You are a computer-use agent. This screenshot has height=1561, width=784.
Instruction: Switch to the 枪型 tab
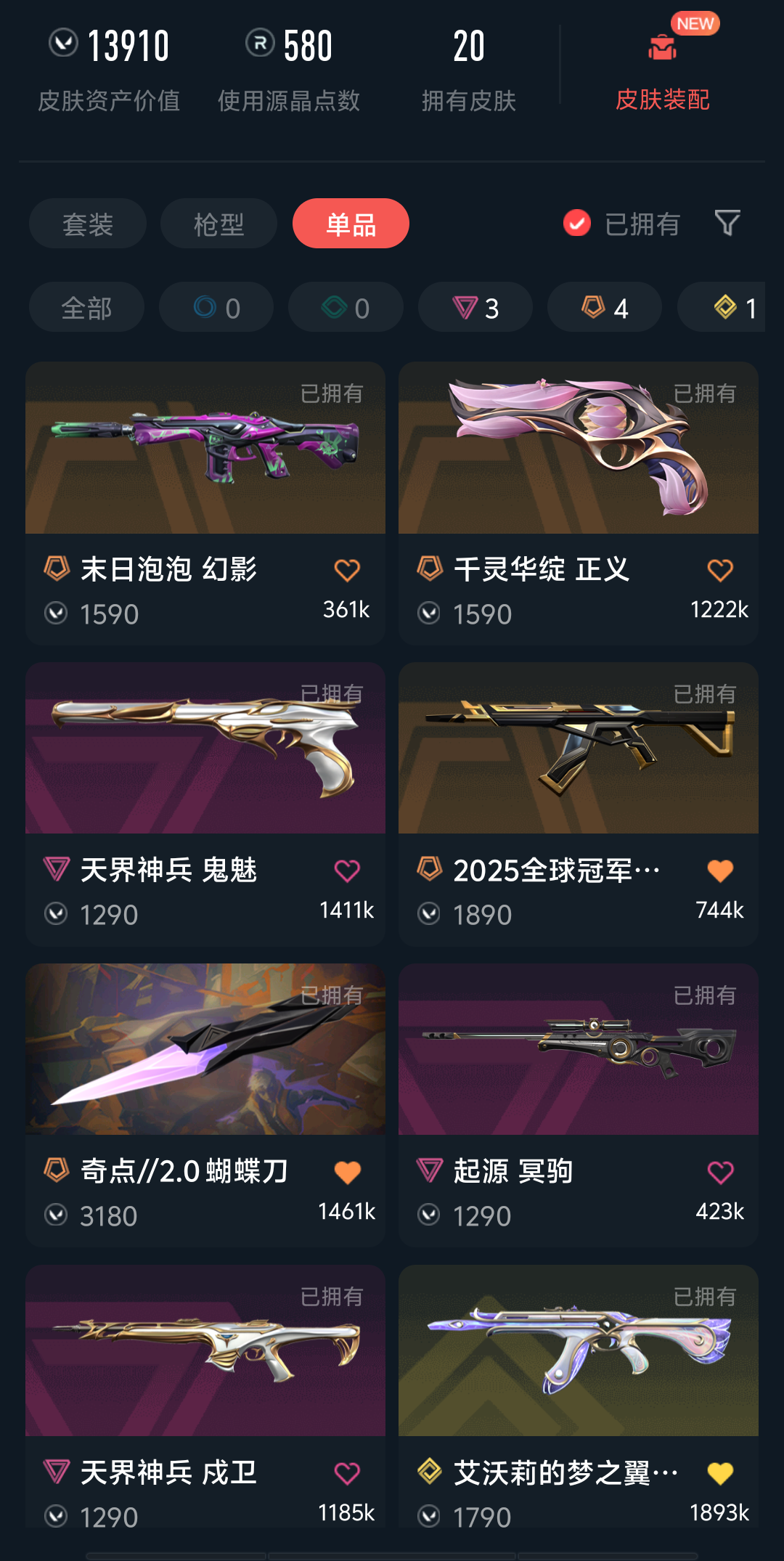pyautogui.click(x=219, y=224)
